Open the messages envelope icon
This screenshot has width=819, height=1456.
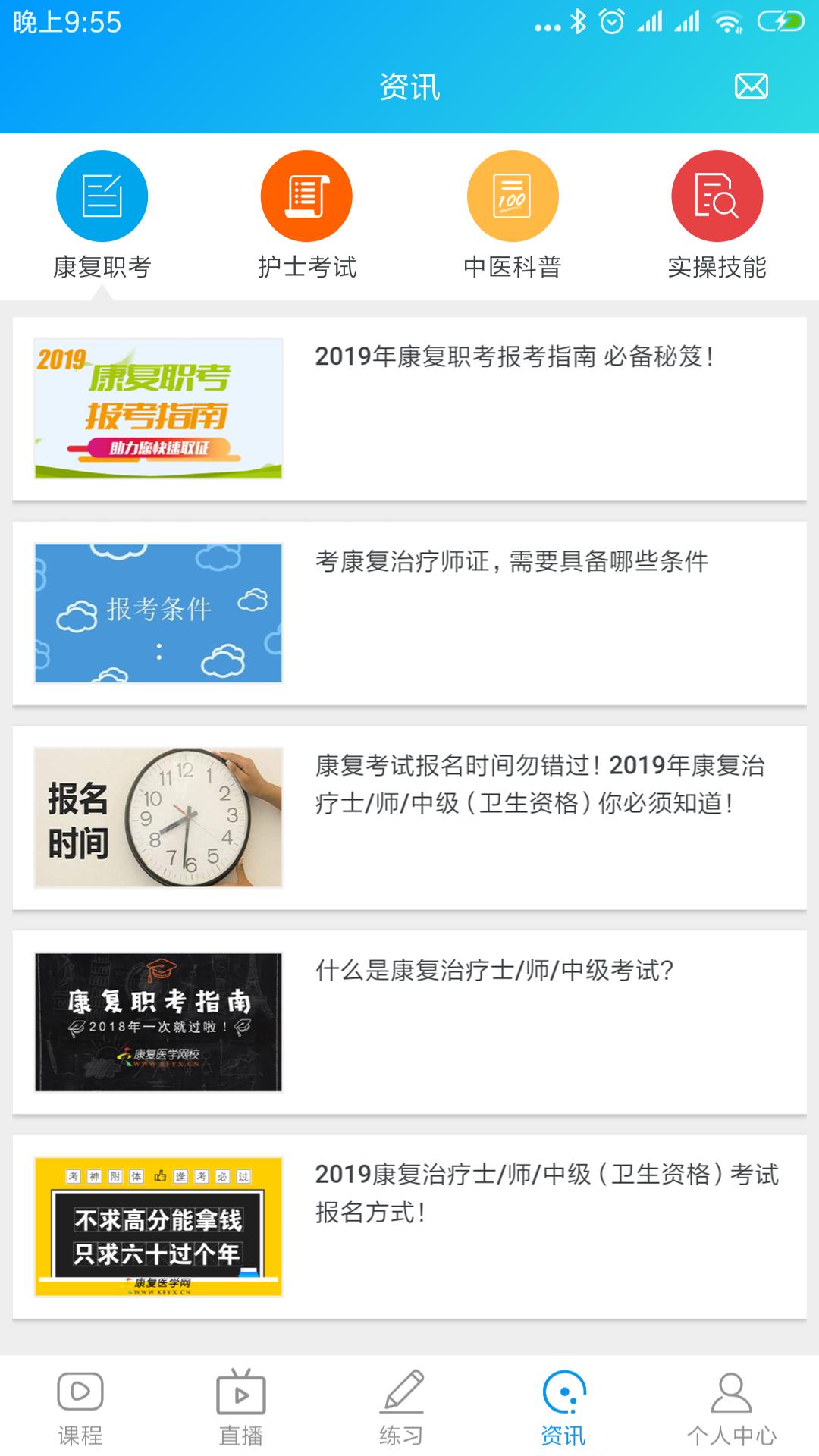[x=751, y=86]
